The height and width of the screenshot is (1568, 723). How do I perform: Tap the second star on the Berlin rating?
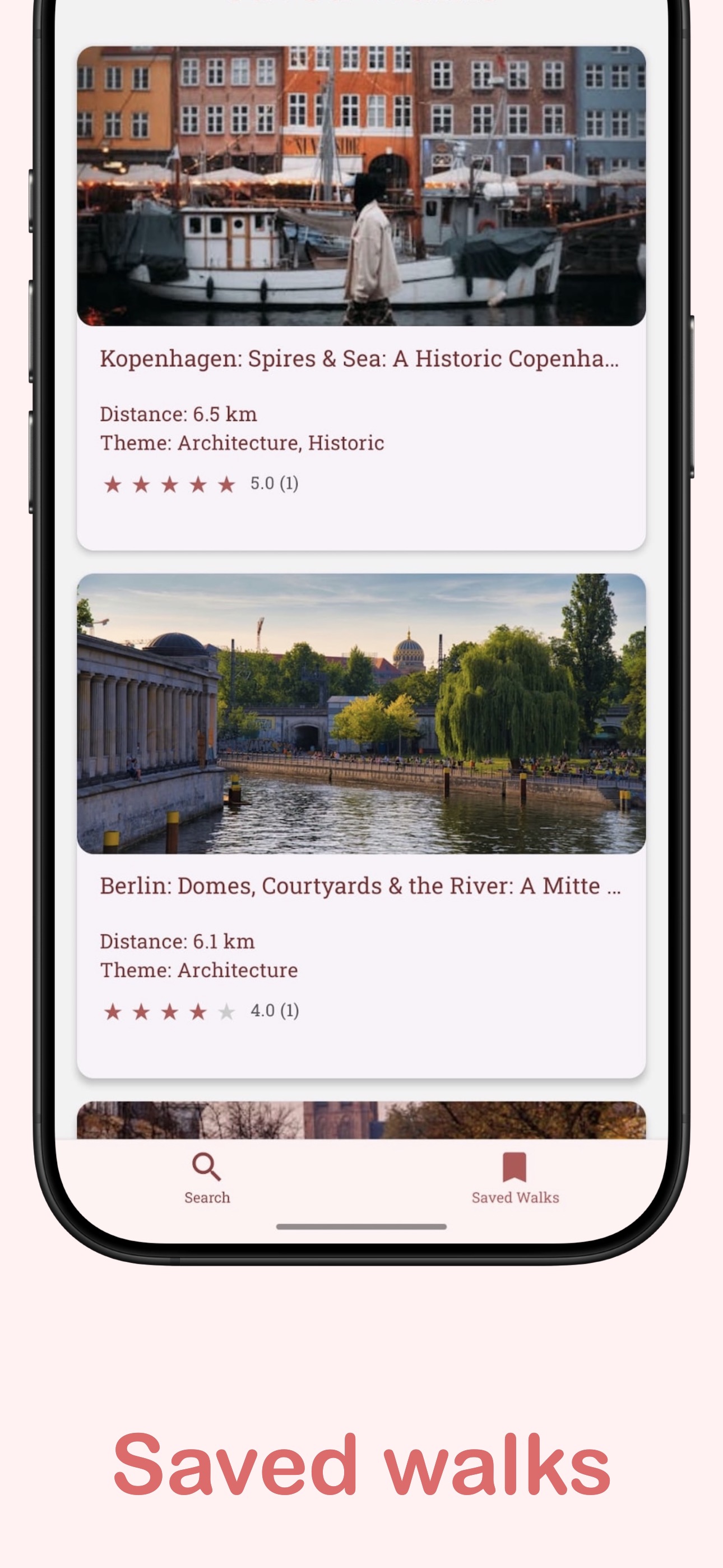[142, 1009]
